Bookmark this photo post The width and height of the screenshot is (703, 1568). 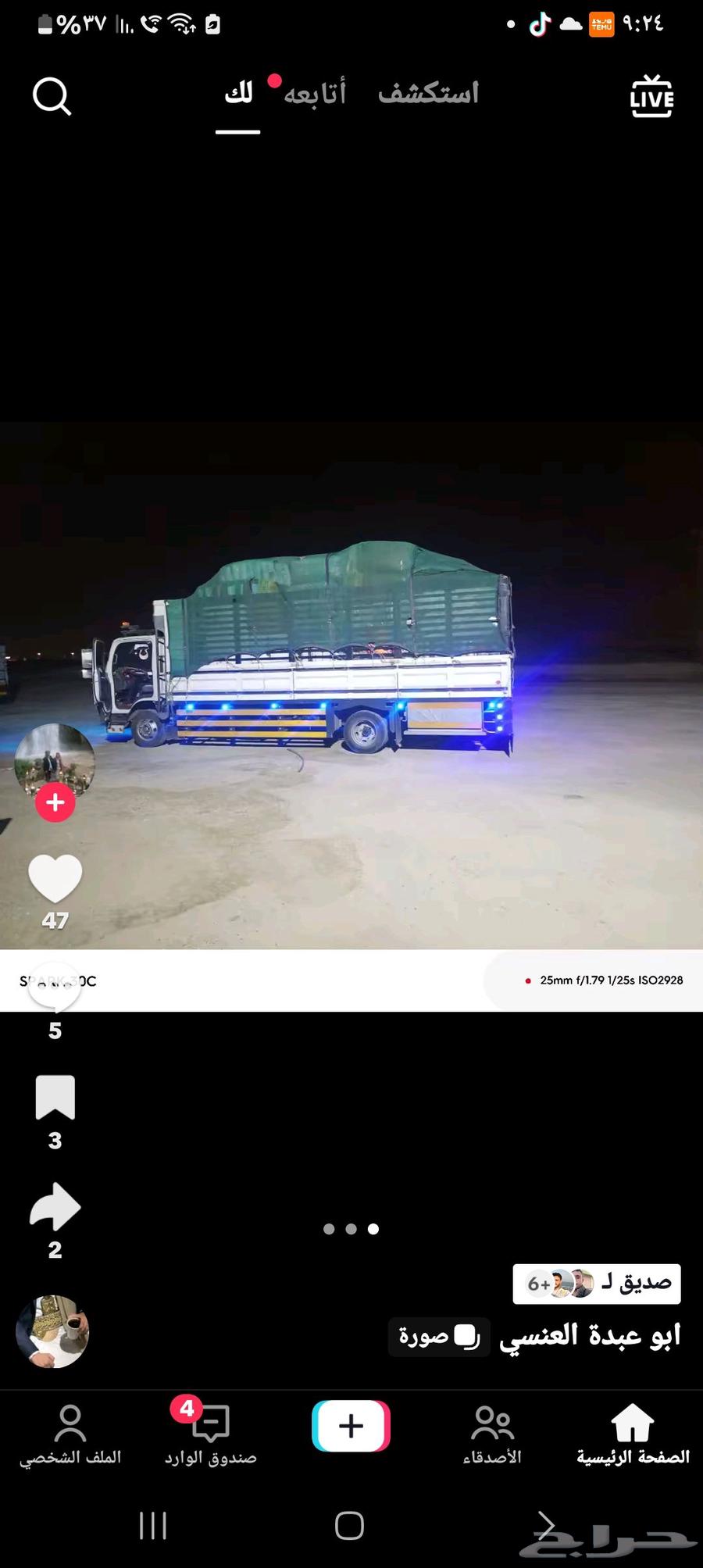55,1097
